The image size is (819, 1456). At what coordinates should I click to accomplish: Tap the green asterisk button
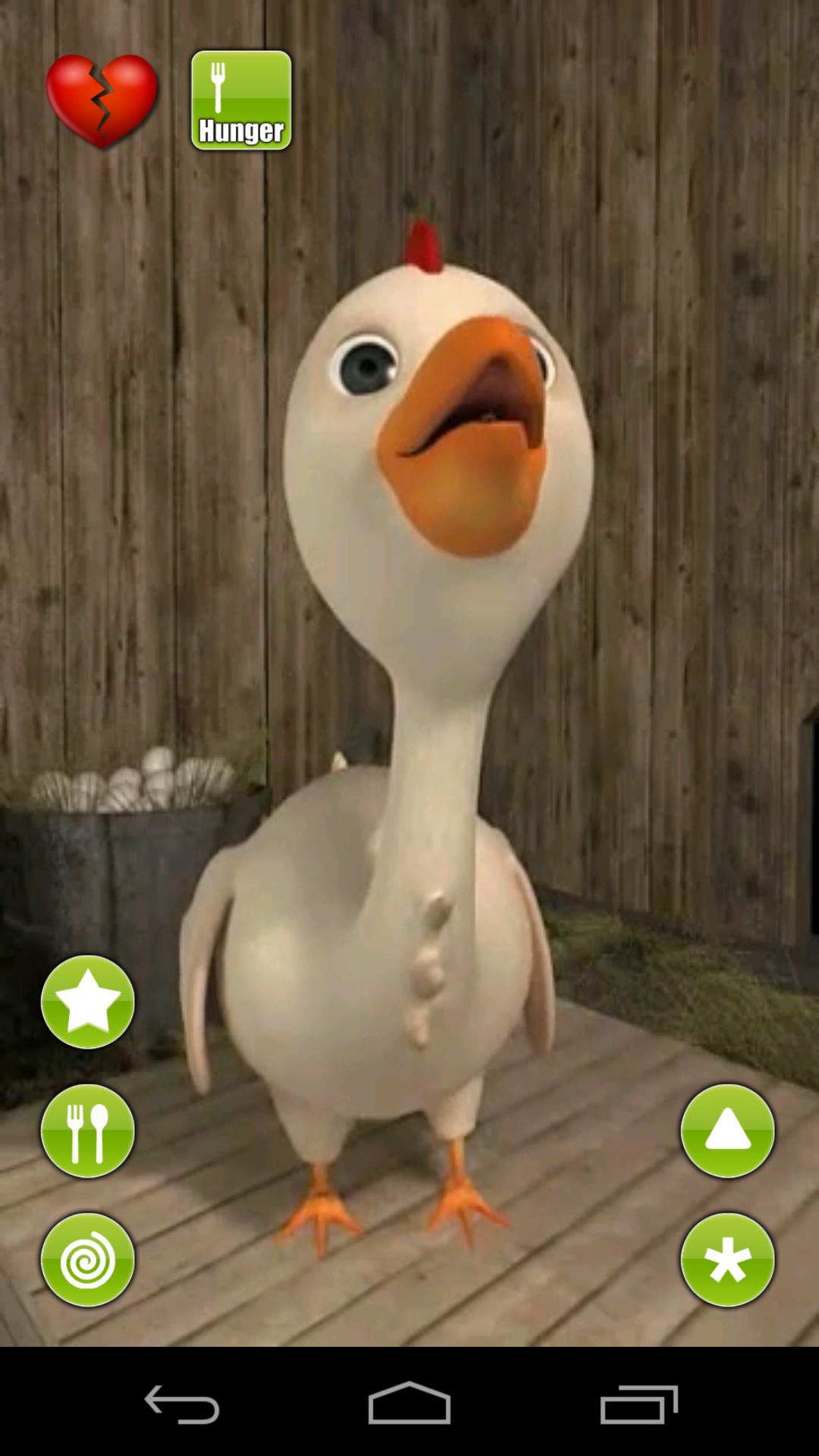pyautogui.click(x=727, y=1260)
